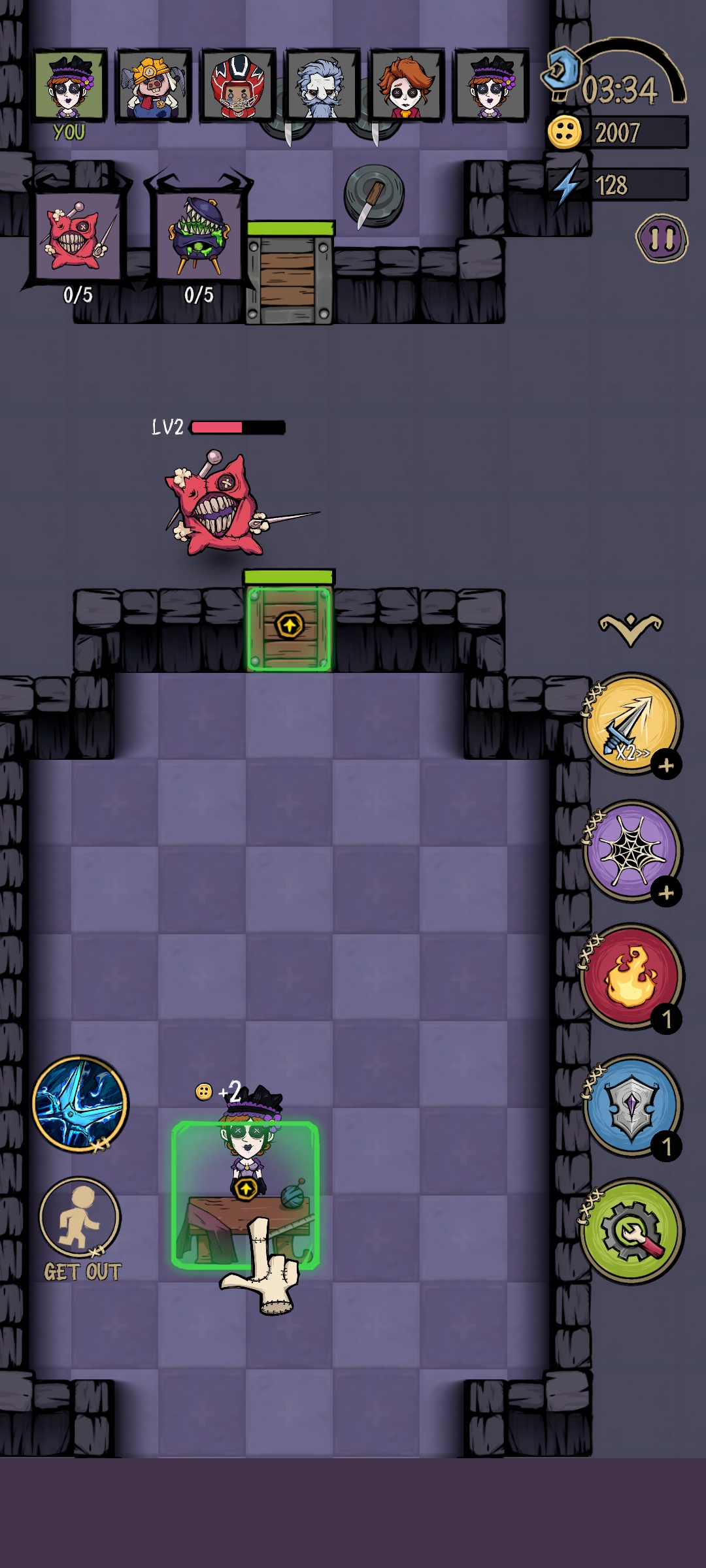Collapse the skill panel with the chevron

click(x=631, y=629)
